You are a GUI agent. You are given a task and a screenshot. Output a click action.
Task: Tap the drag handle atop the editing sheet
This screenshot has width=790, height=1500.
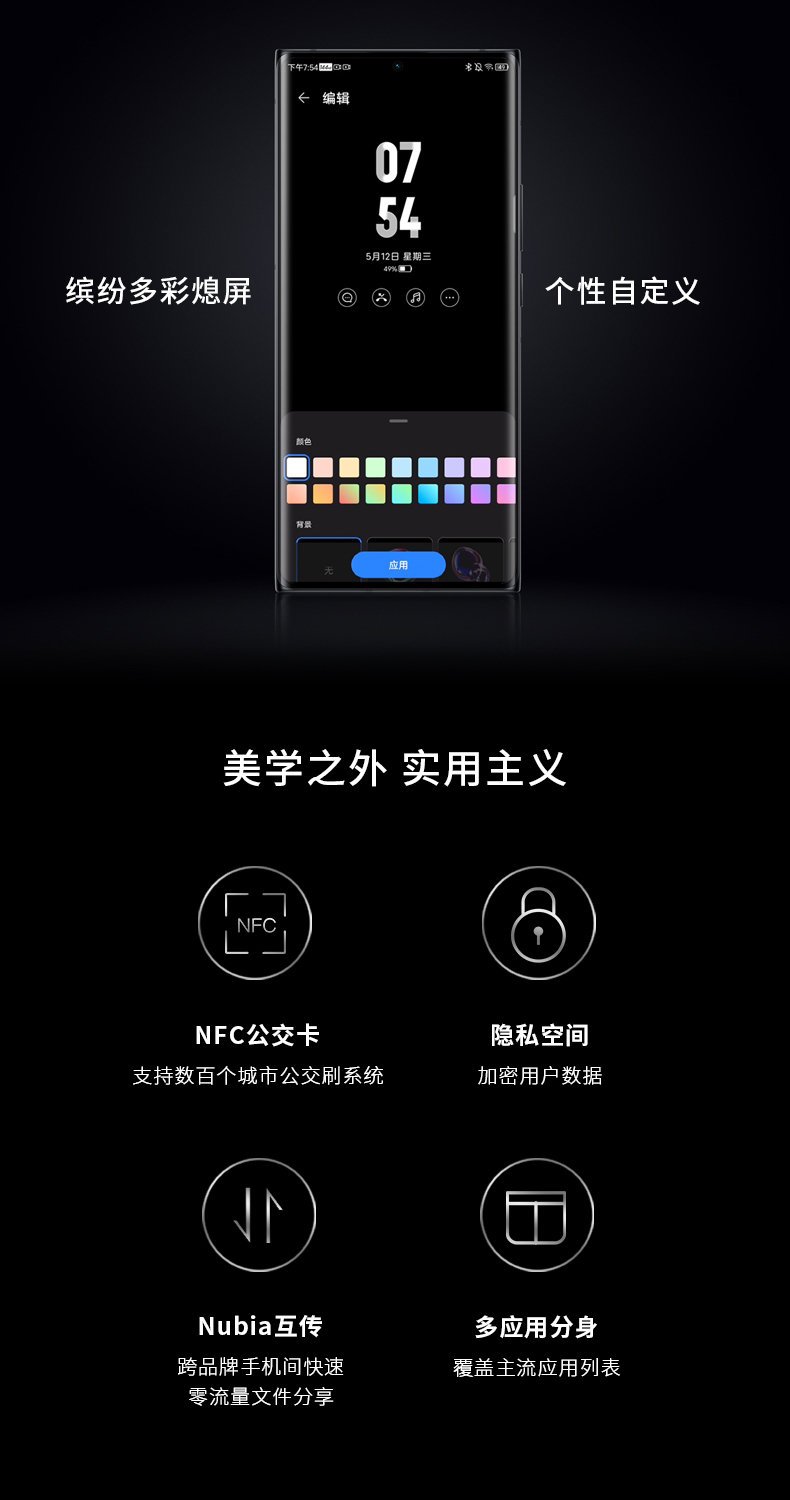point(397,419)
